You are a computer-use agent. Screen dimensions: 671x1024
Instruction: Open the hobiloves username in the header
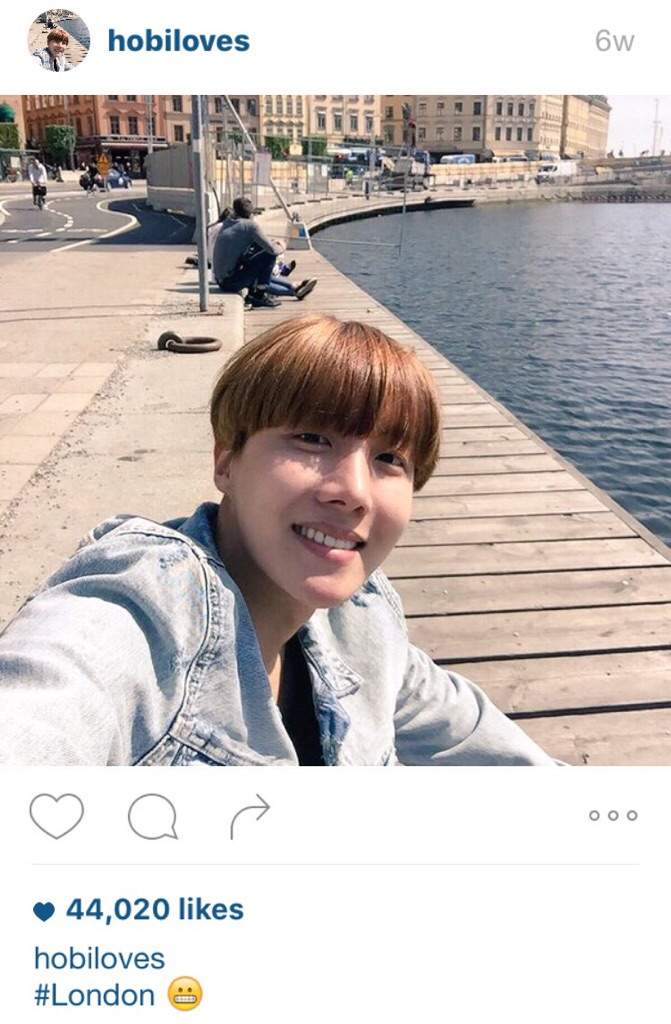coord(178,41)
